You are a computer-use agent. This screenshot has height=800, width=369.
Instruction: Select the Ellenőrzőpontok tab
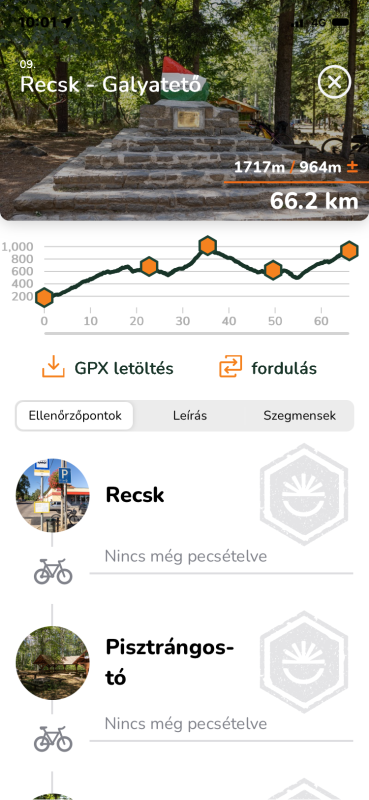[x=75, y=415]
